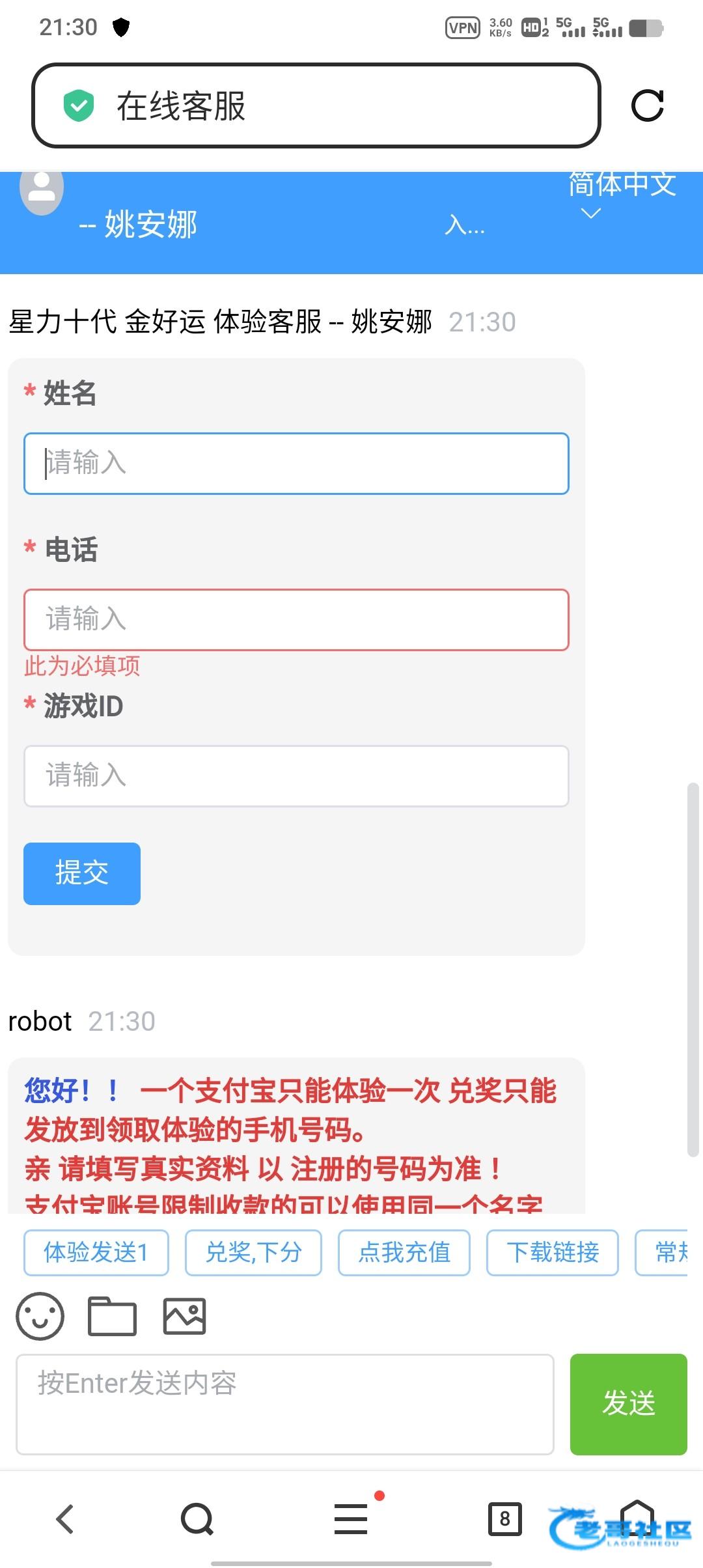Open the browser menu
This screenshot has width=703, height=1568.
coord(351,1519)
